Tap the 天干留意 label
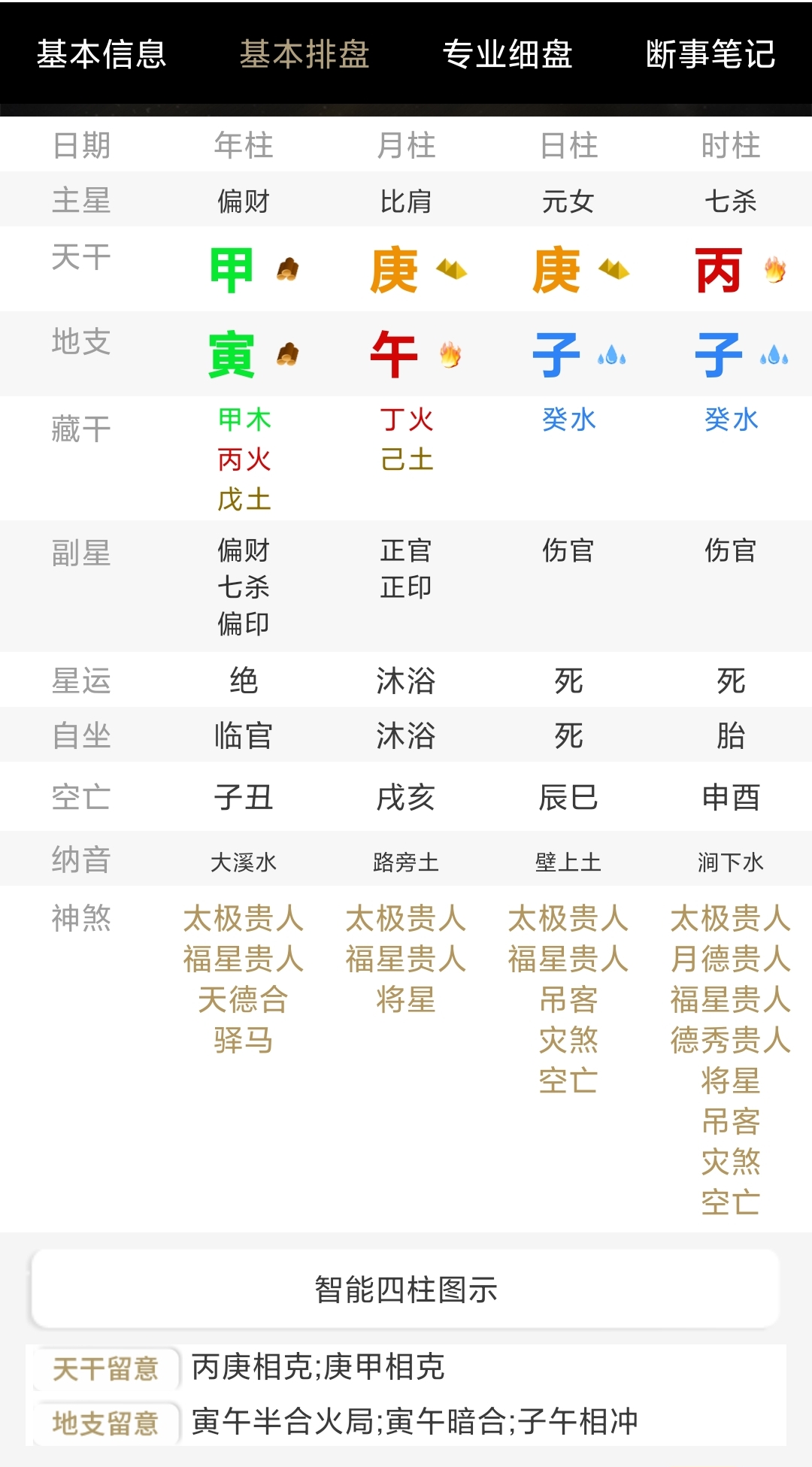Viewport: 812px width, 1467px height. tap(105, 1368)
